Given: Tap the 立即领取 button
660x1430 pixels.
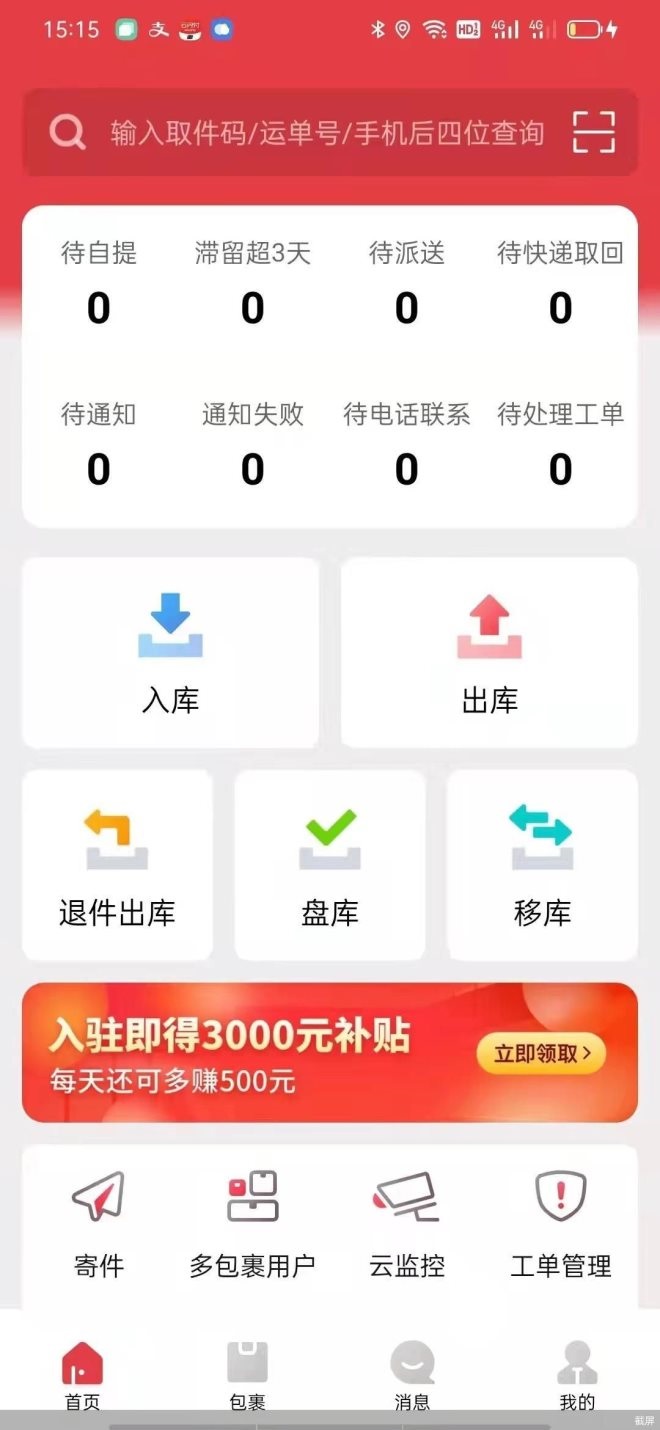Looking at the screenshot, I should [x=541, y=1053].
